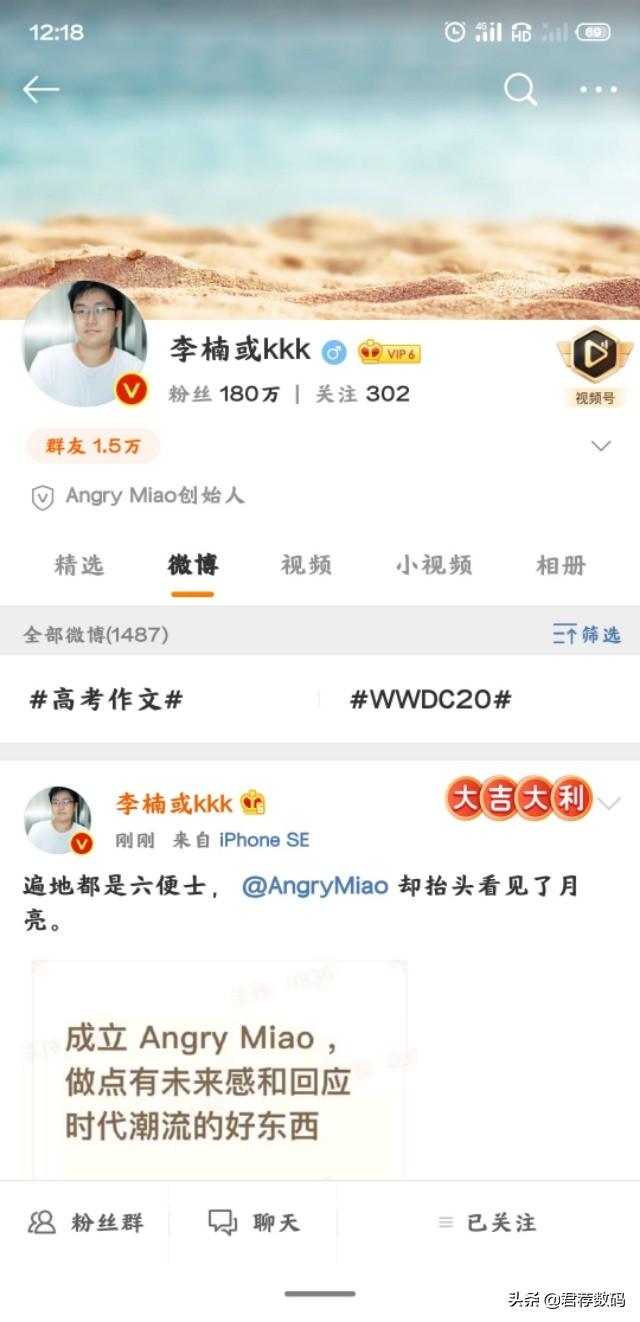Screen dimensions: 640x1322
Task: Expand the post options chevron
Action: [x=609, y=803]
